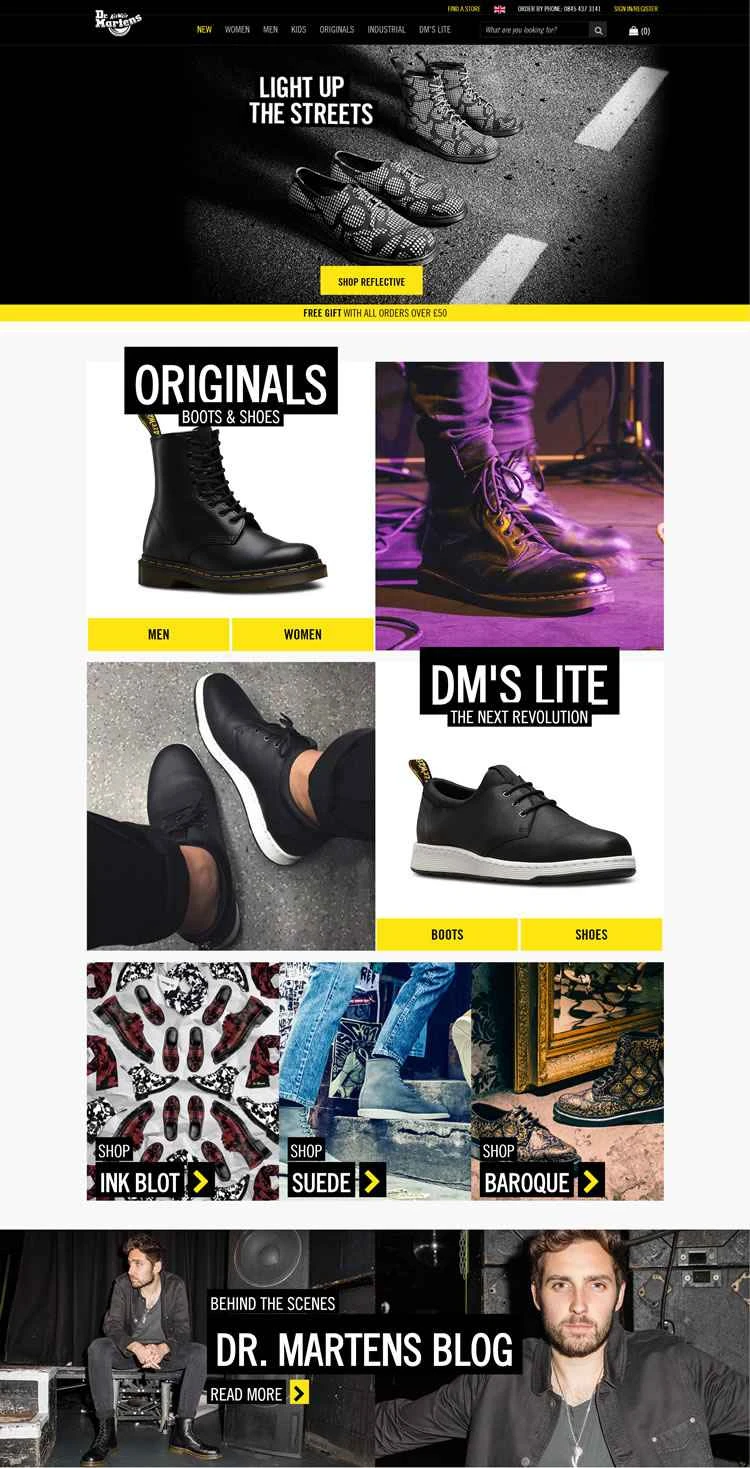
Task: Select BOOTS under DM's Lite
Action: [x=447, y=934]
